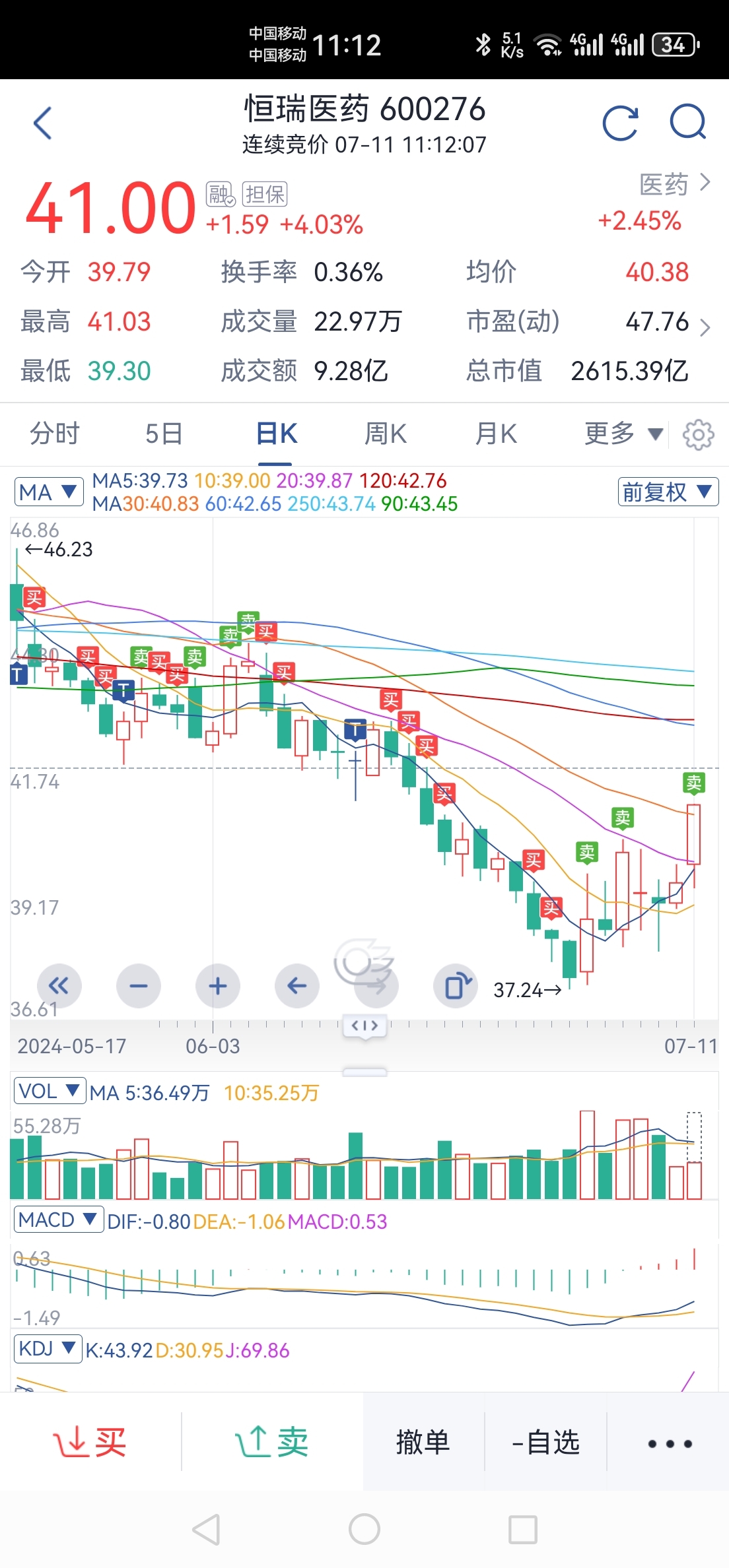Open the MACD indicator dropdown

58,1220
